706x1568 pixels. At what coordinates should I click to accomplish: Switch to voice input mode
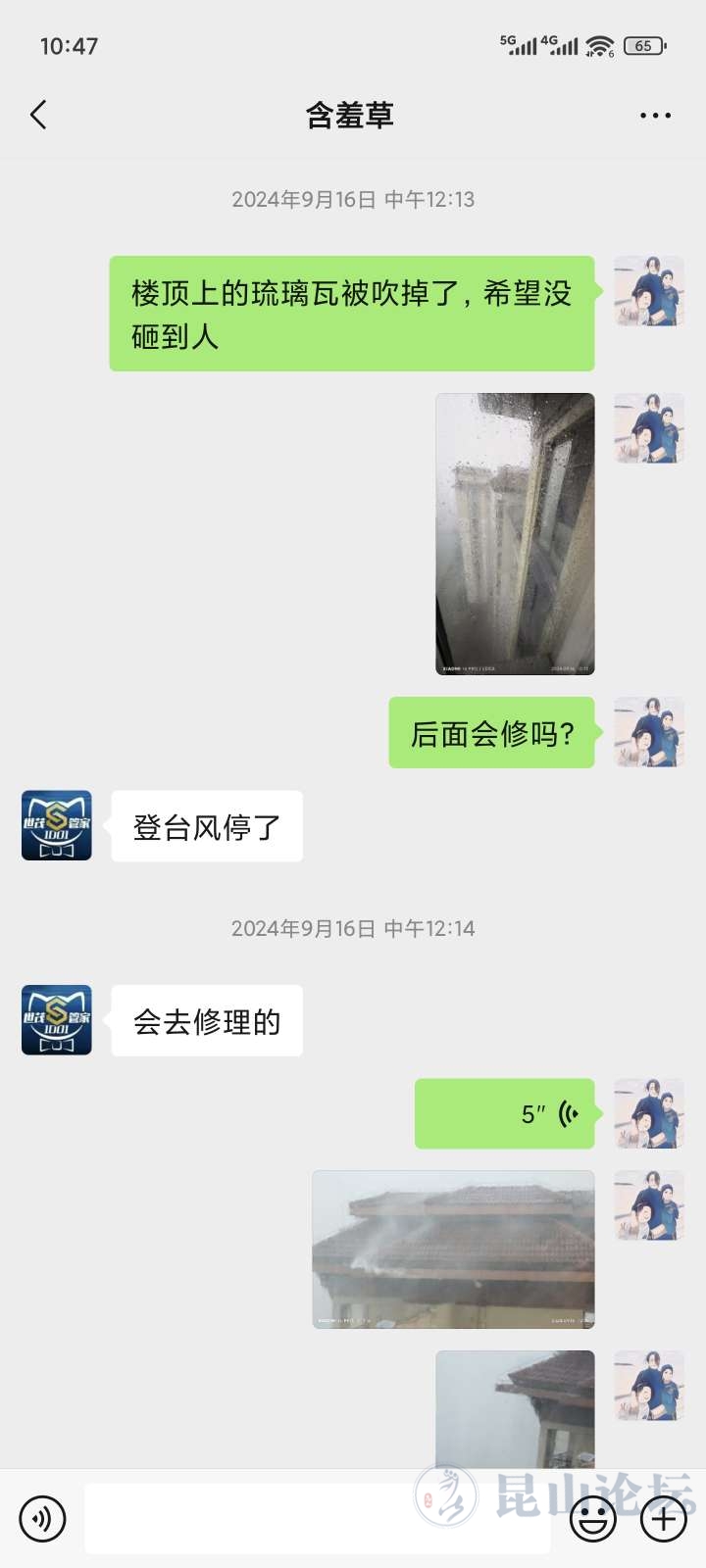coord(42,1519)
